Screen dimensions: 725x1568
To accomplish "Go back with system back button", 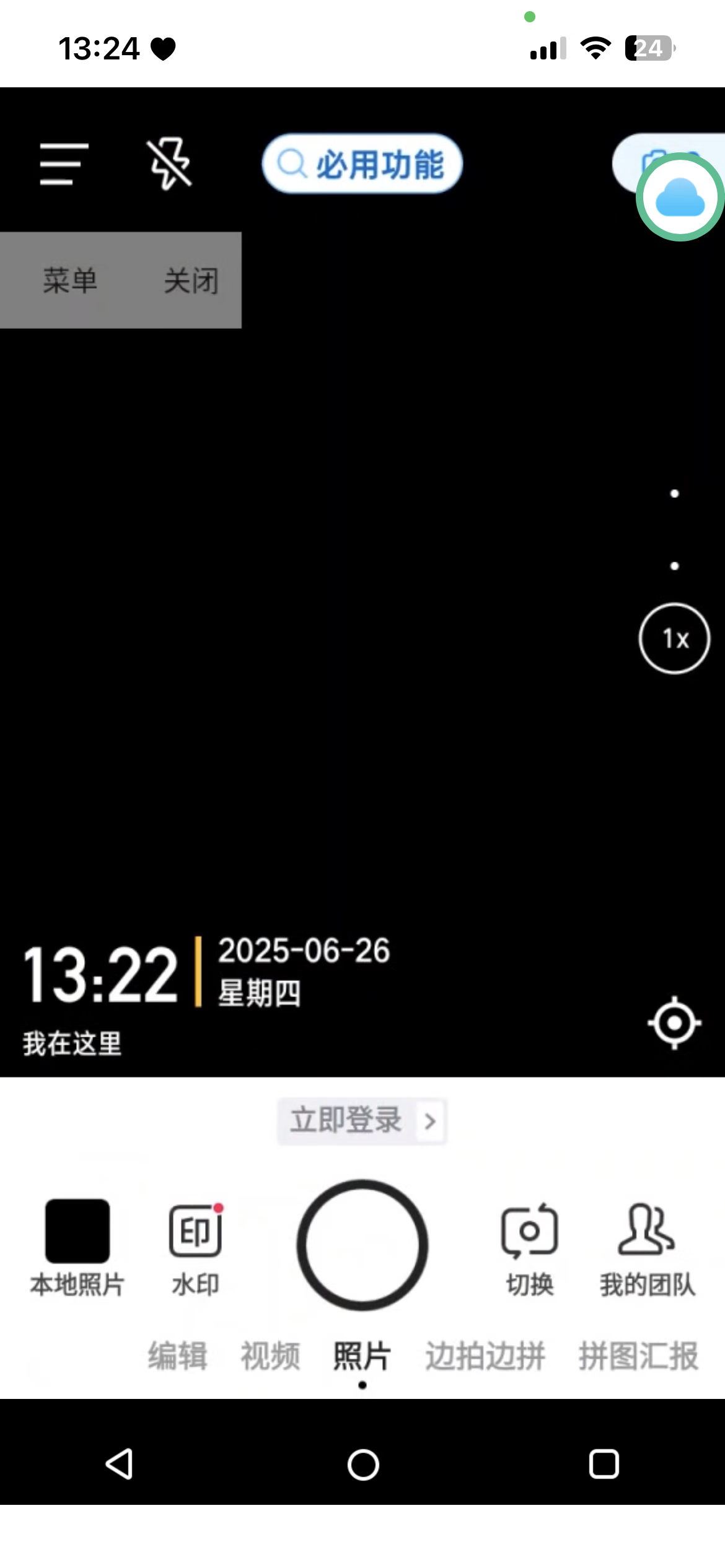I will 120,1465.
